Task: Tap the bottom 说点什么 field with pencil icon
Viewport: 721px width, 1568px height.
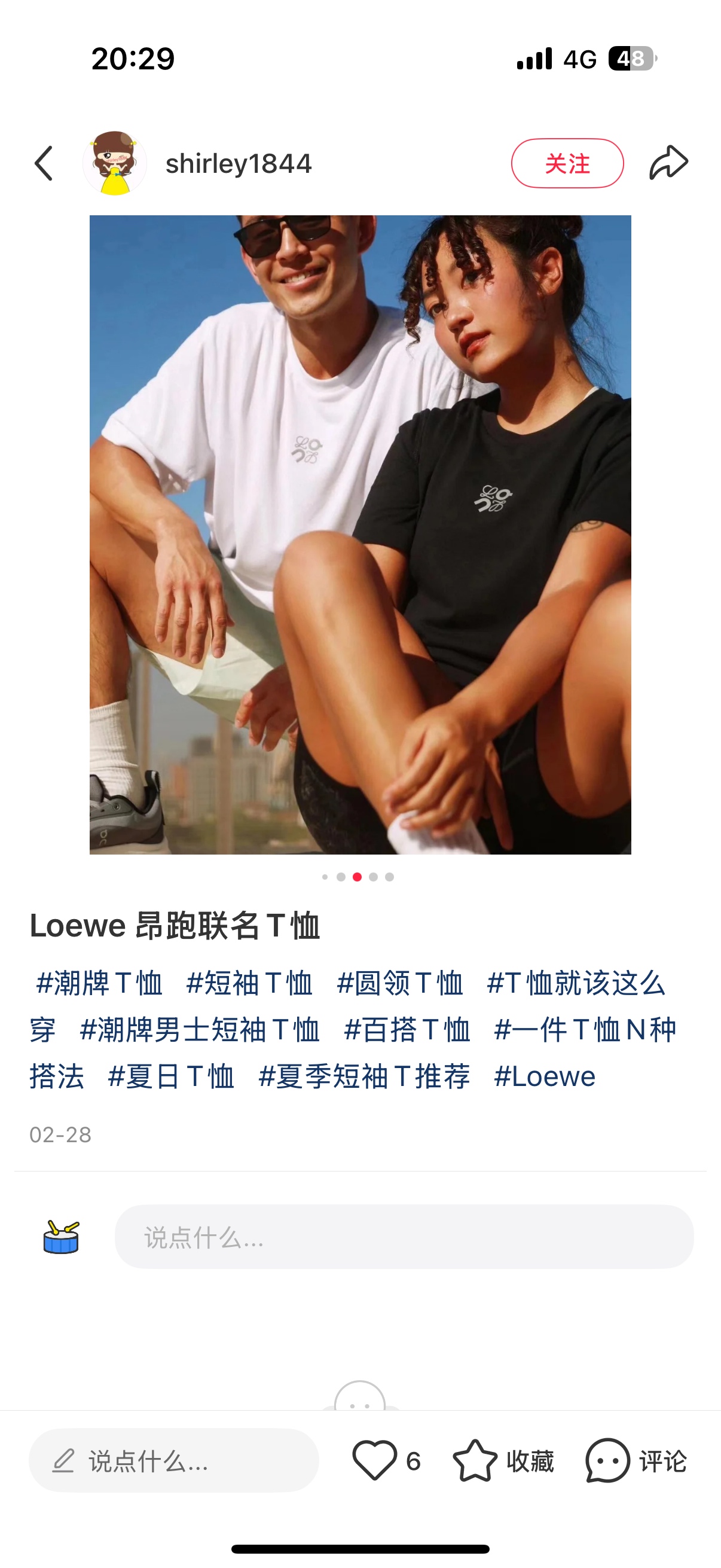Action: tap(174, 1460)
